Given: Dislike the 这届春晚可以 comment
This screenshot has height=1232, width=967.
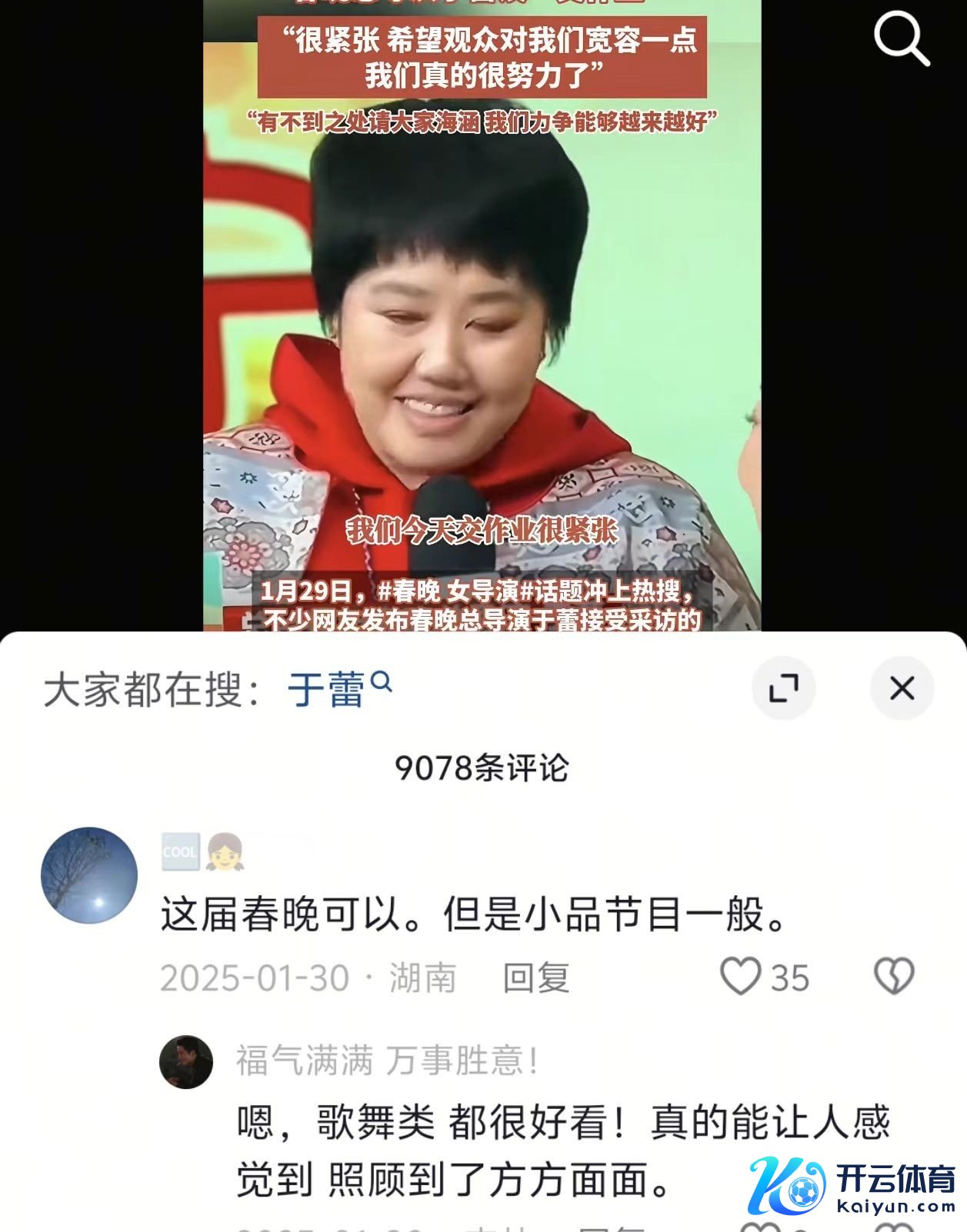Looking at the screenshot, I should [x=894, y=977].
